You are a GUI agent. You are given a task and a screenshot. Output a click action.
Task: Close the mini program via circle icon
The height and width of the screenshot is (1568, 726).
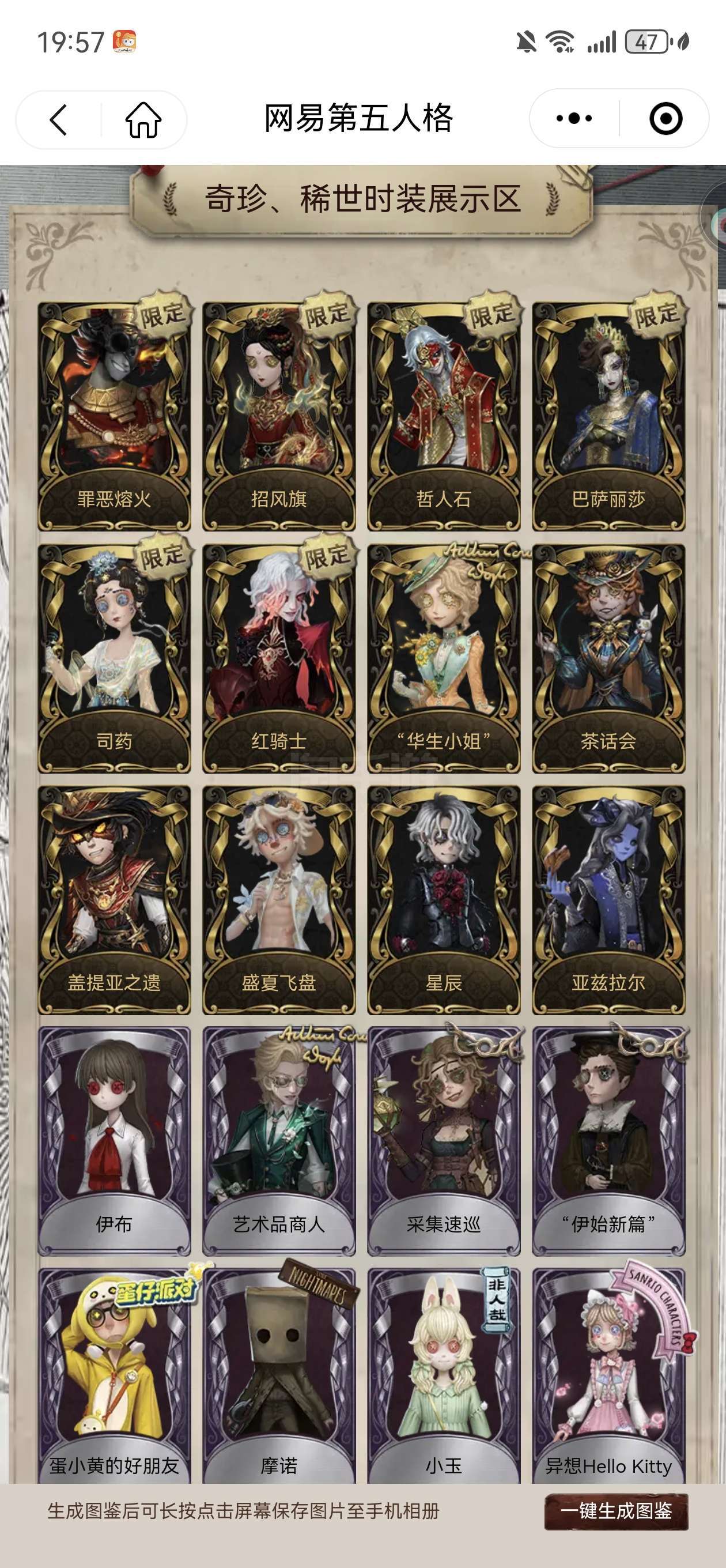point(665,118)
